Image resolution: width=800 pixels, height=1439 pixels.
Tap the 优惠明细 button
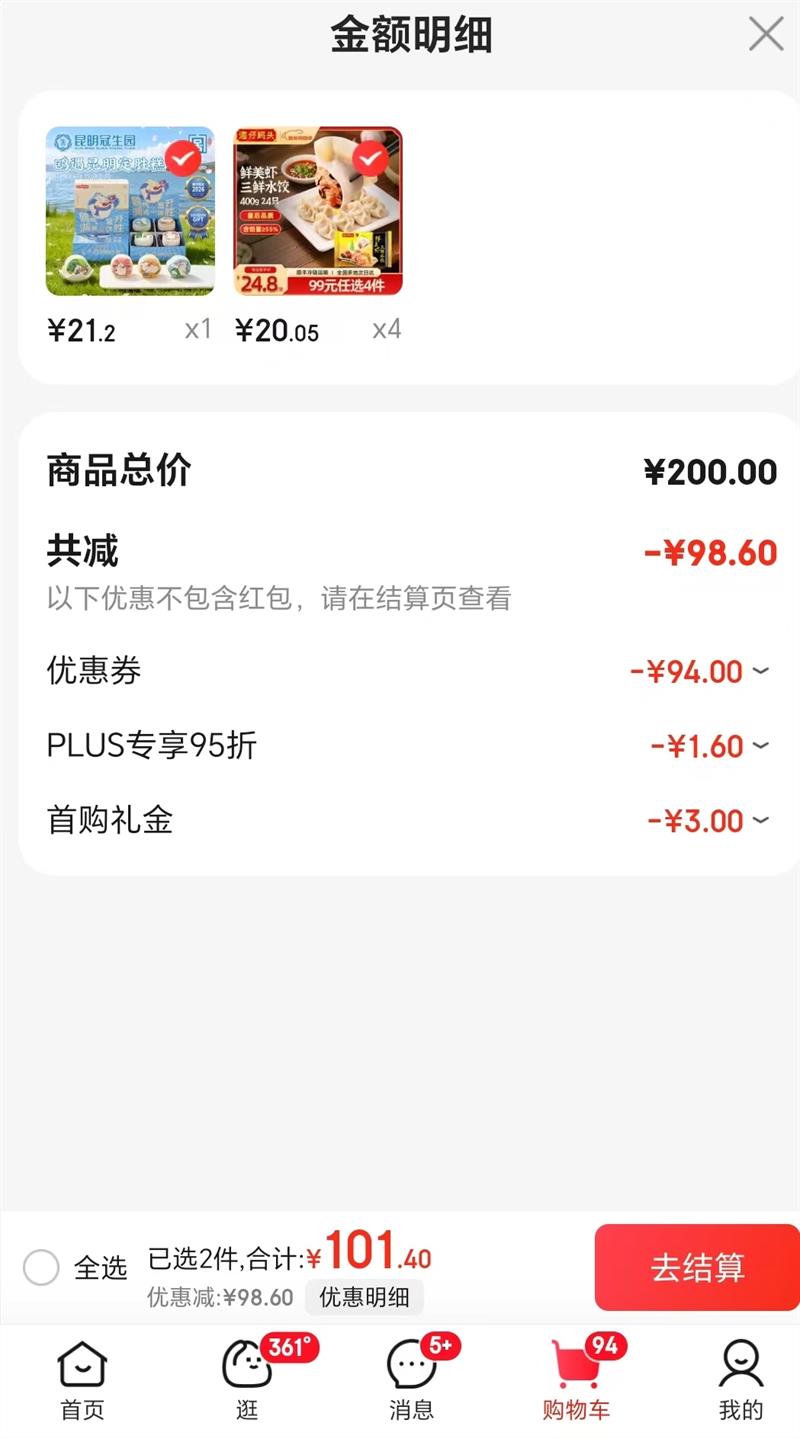364,1297
